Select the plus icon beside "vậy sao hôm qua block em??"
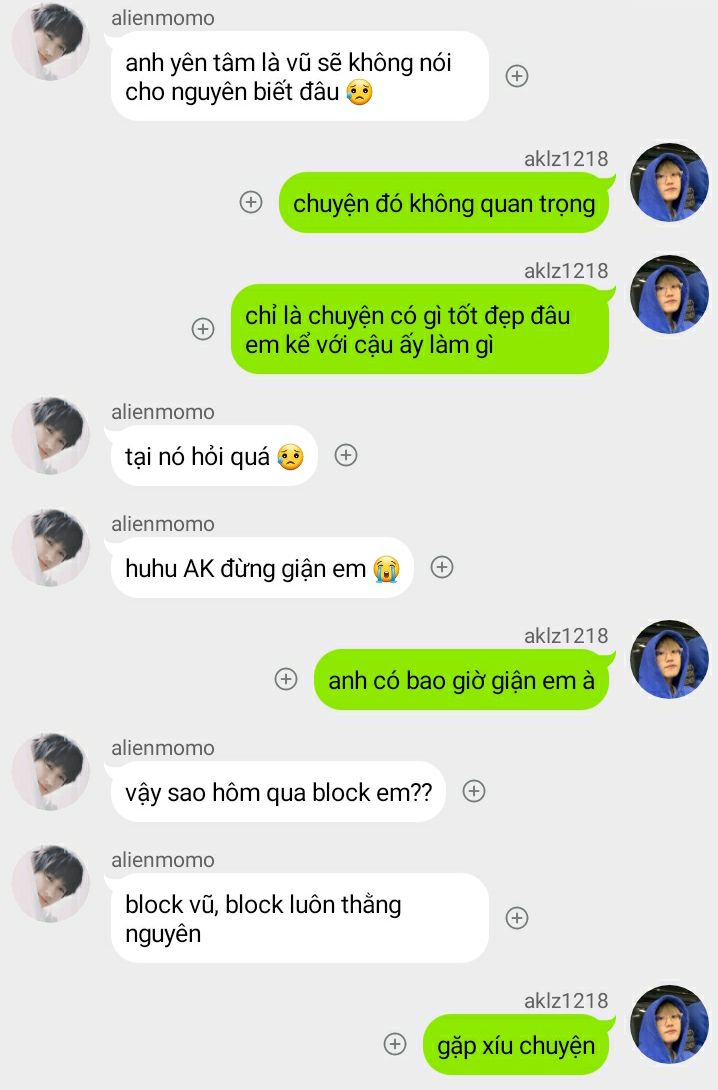 [474, 791]
